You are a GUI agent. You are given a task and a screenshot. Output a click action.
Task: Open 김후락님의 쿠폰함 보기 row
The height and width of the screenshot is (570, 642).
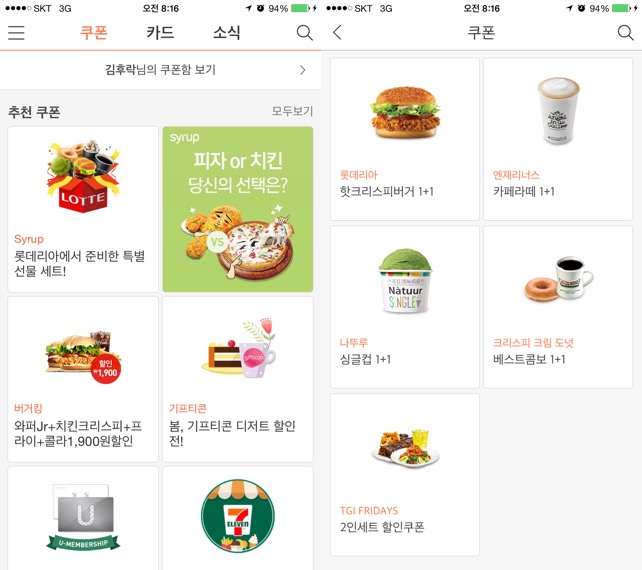(160, 70)
